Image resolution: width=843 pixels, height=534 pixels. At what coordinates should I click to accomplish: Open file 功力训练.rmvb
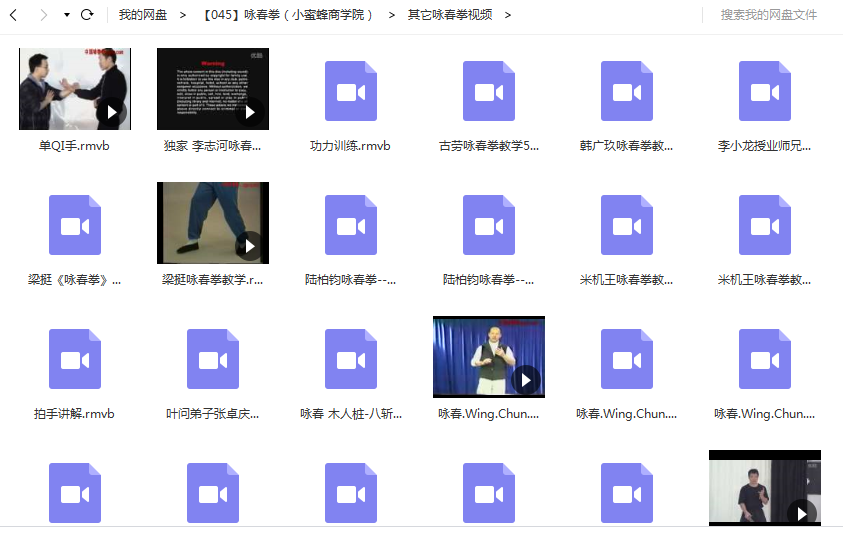coord(350,92)
